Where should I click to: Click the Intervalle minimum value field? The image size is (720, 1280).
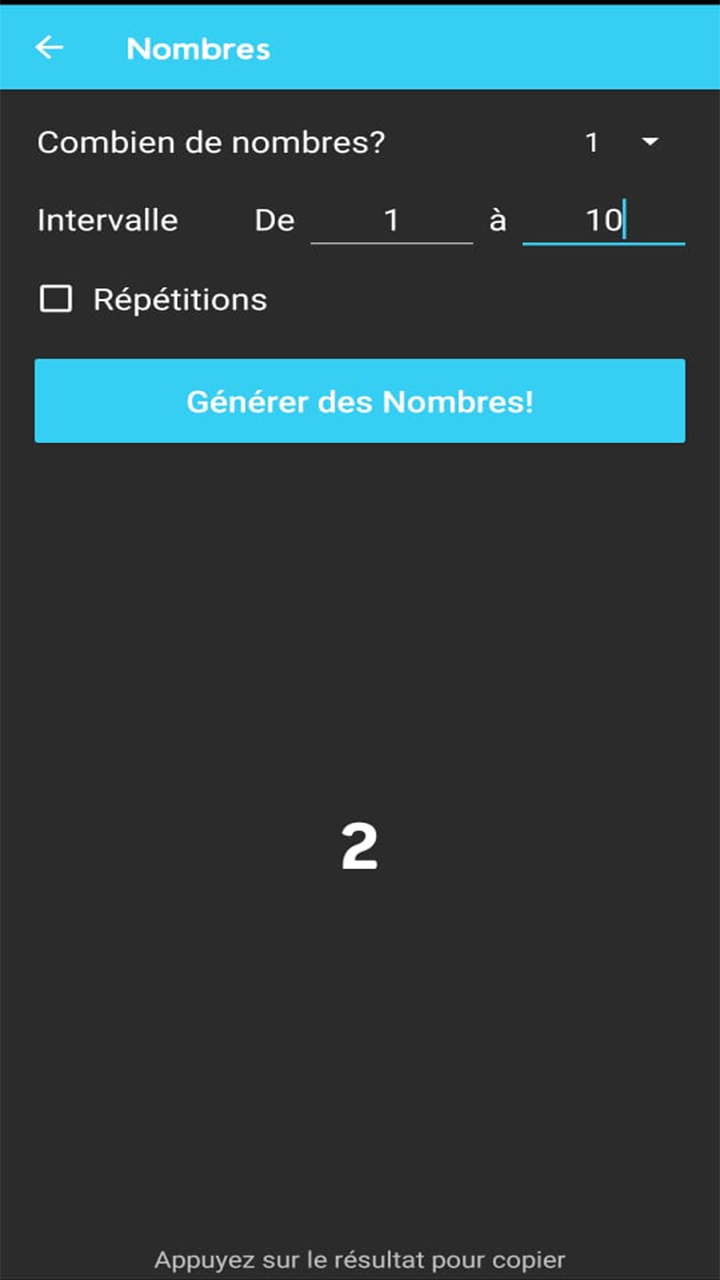392,220
